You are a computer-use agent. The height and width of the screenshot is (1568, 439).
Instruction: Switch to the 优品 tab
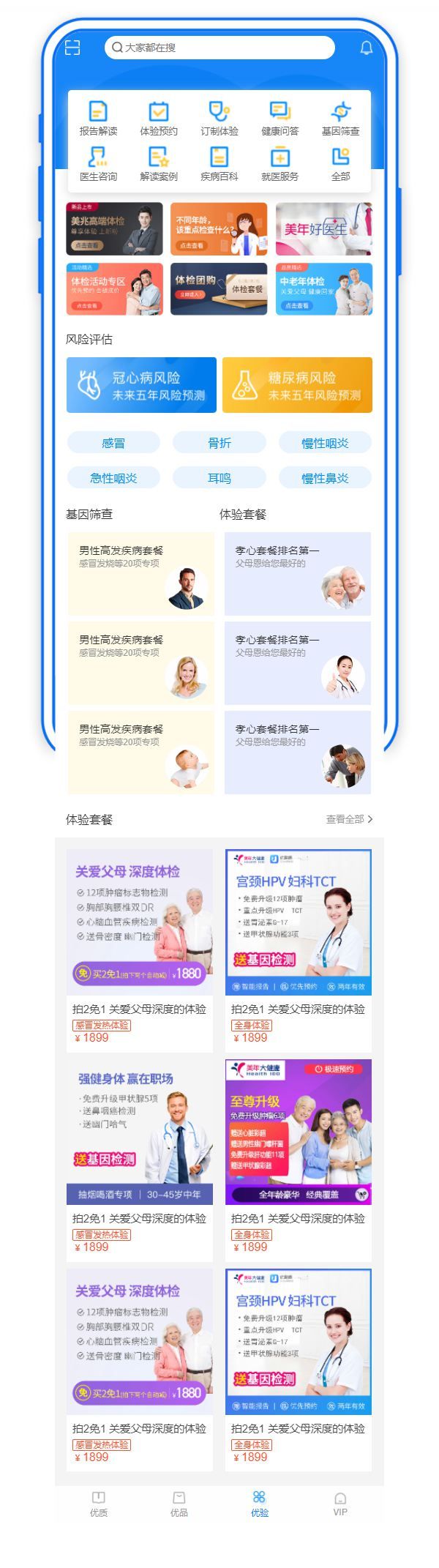179,1504
